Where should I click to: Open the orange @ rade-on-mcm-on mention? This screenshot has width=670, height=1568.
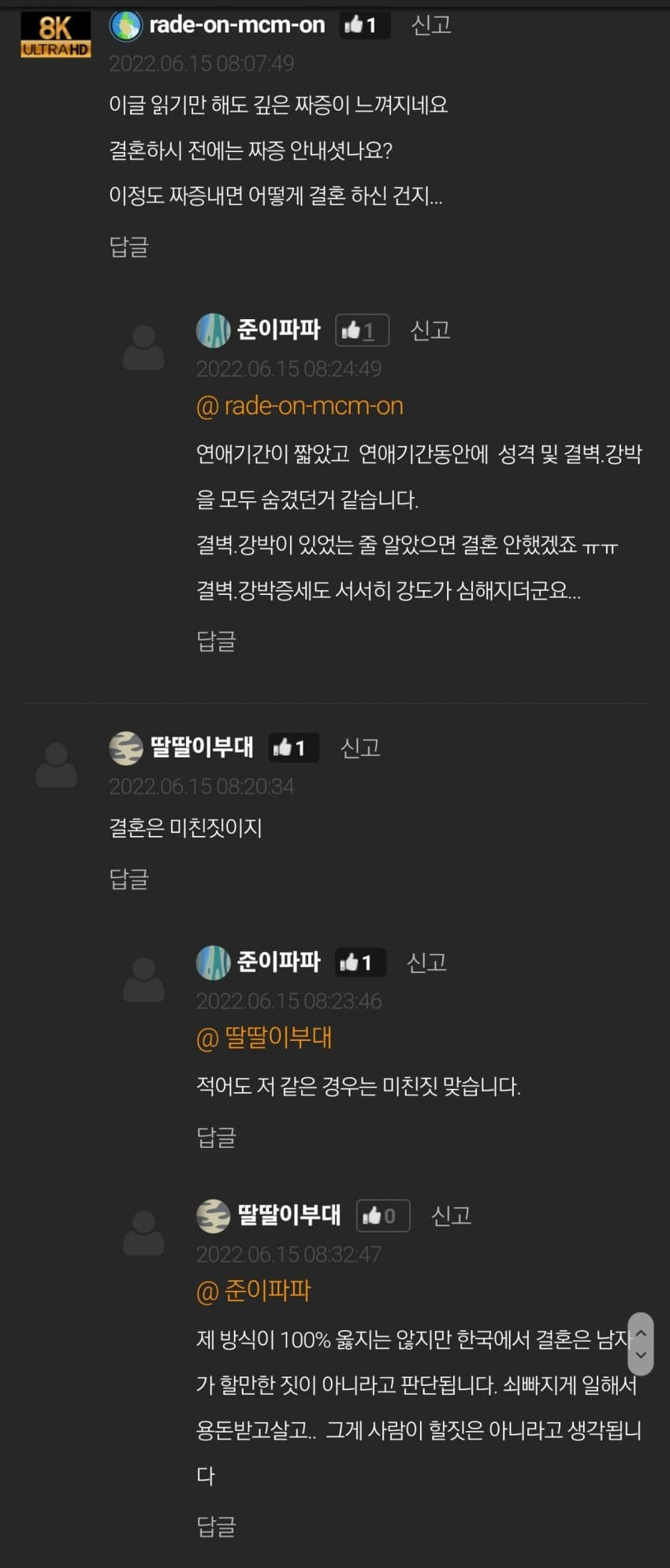(x=300, y=406)
